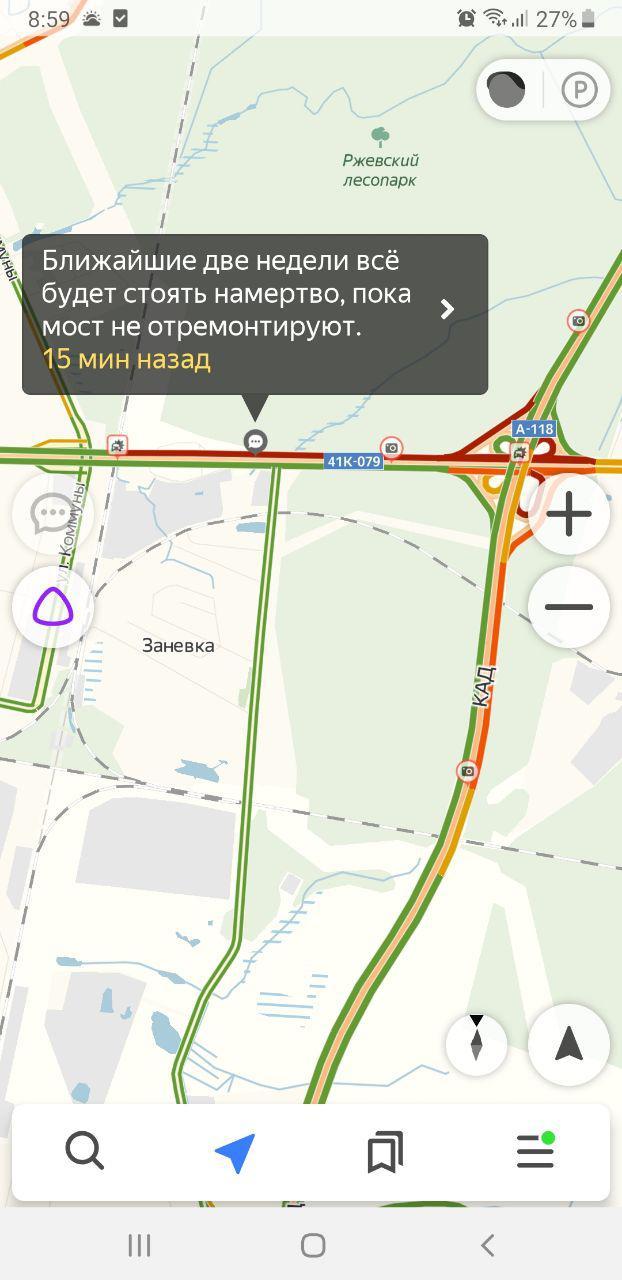Image resolution: width=622 pixels, height=1280 pixels.
Task: Zoom out of the map
Action: tap(569, 607)
